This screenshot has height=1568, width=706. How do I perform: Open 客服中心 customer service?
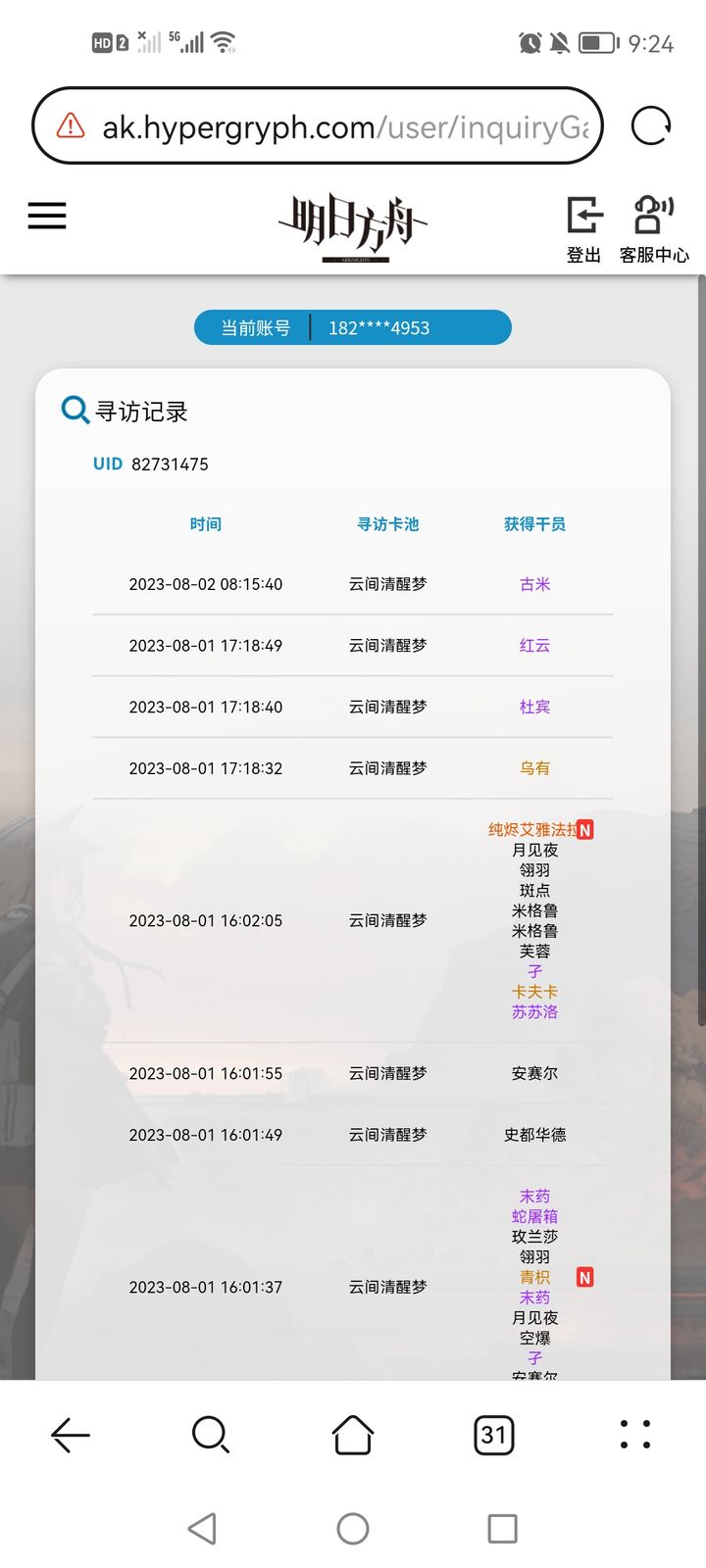point(652,215)
